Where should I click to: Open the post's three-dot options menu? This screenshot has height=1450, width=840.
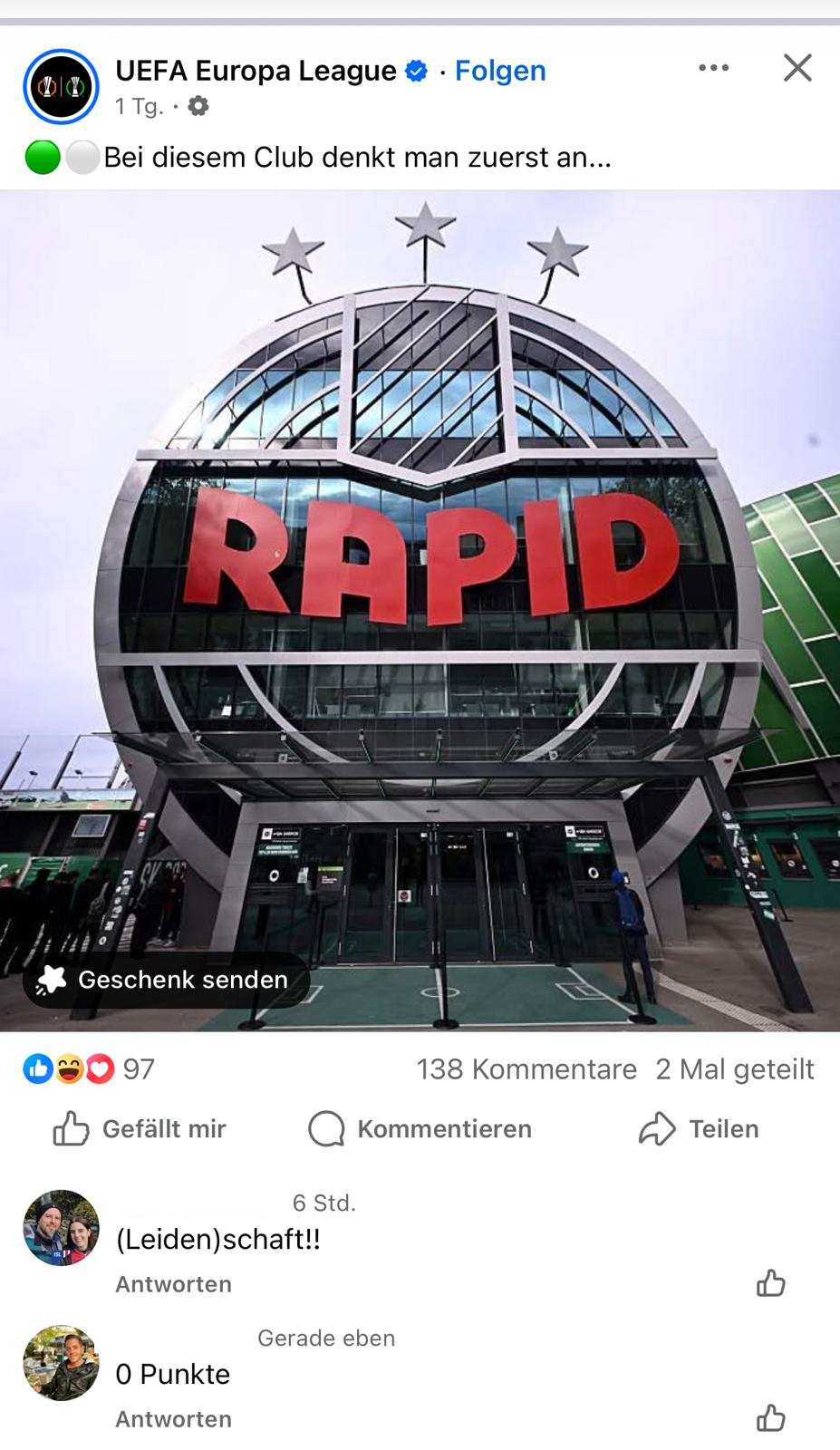pos(713,68)
